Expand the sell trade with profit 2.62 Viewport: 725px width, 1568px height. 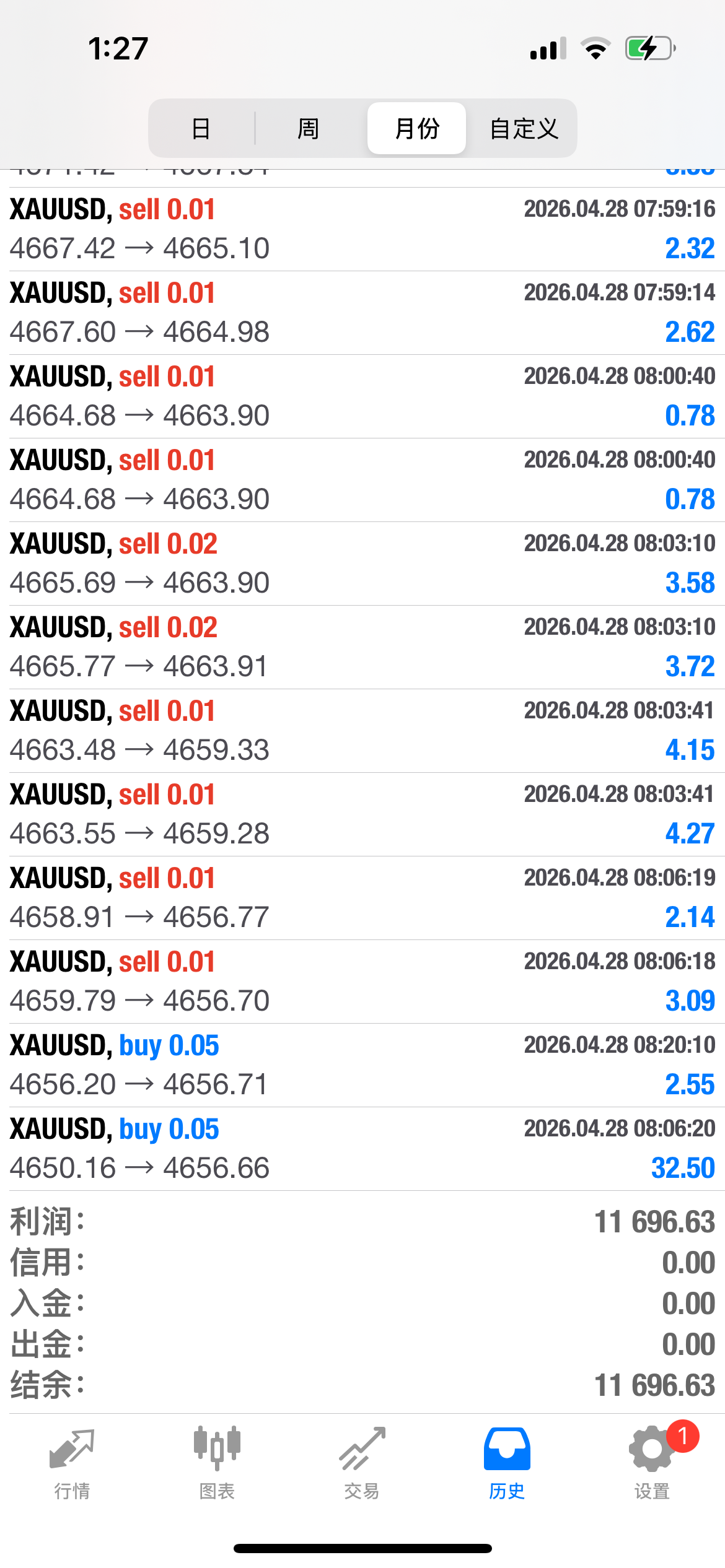tap(362, 313)
